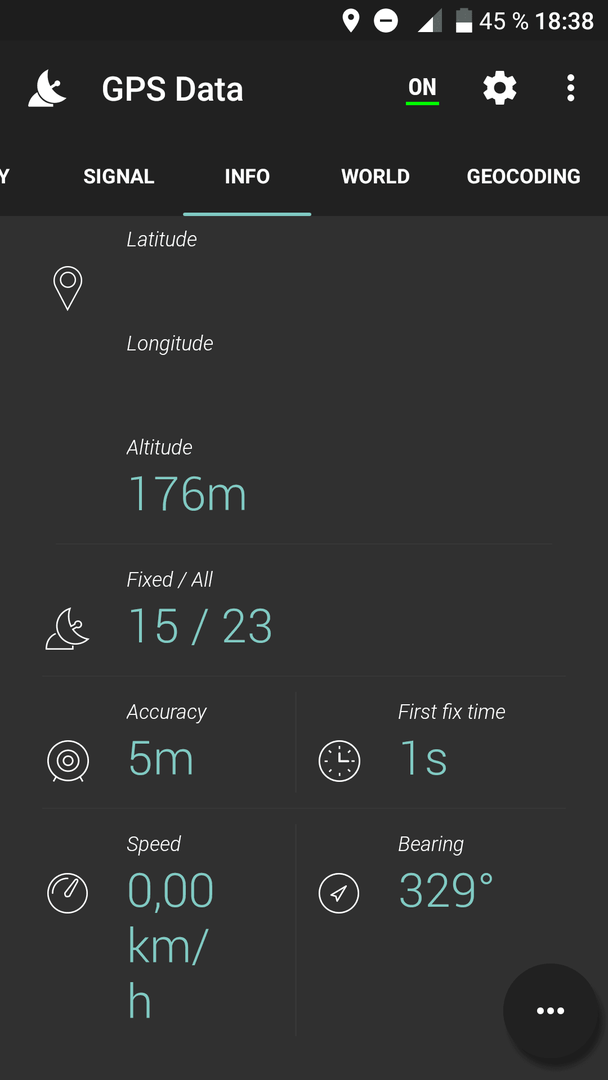The image size is (608, 1080).
Task: Open the overflow menu
Action: pyautogui.click(x=570, y=88)
